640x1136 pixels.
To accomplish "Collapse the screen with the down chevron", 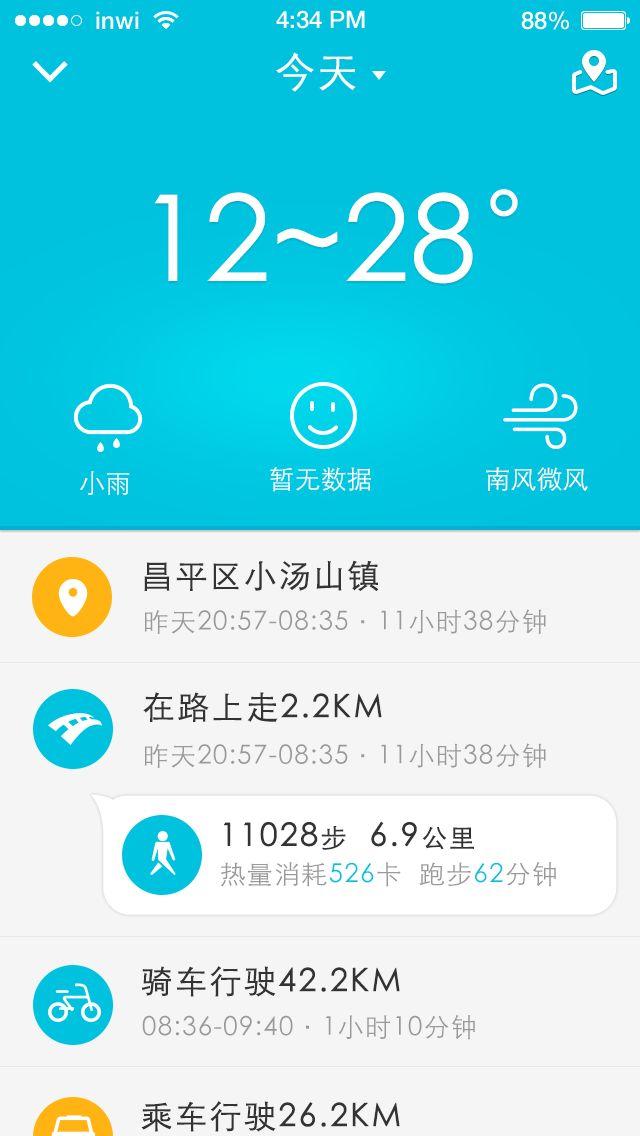I will coord(50,72).
